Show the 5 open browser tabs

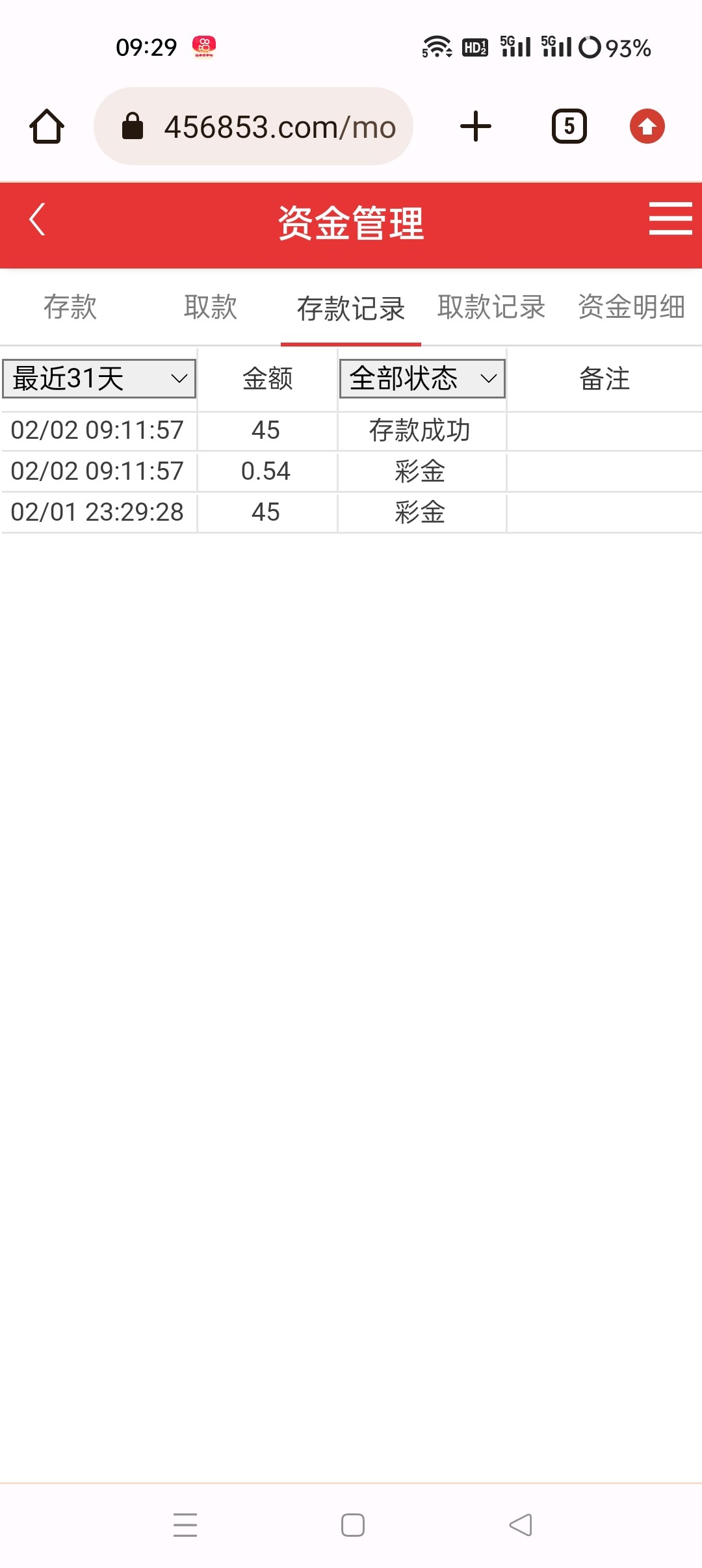[x=569, y=126]
